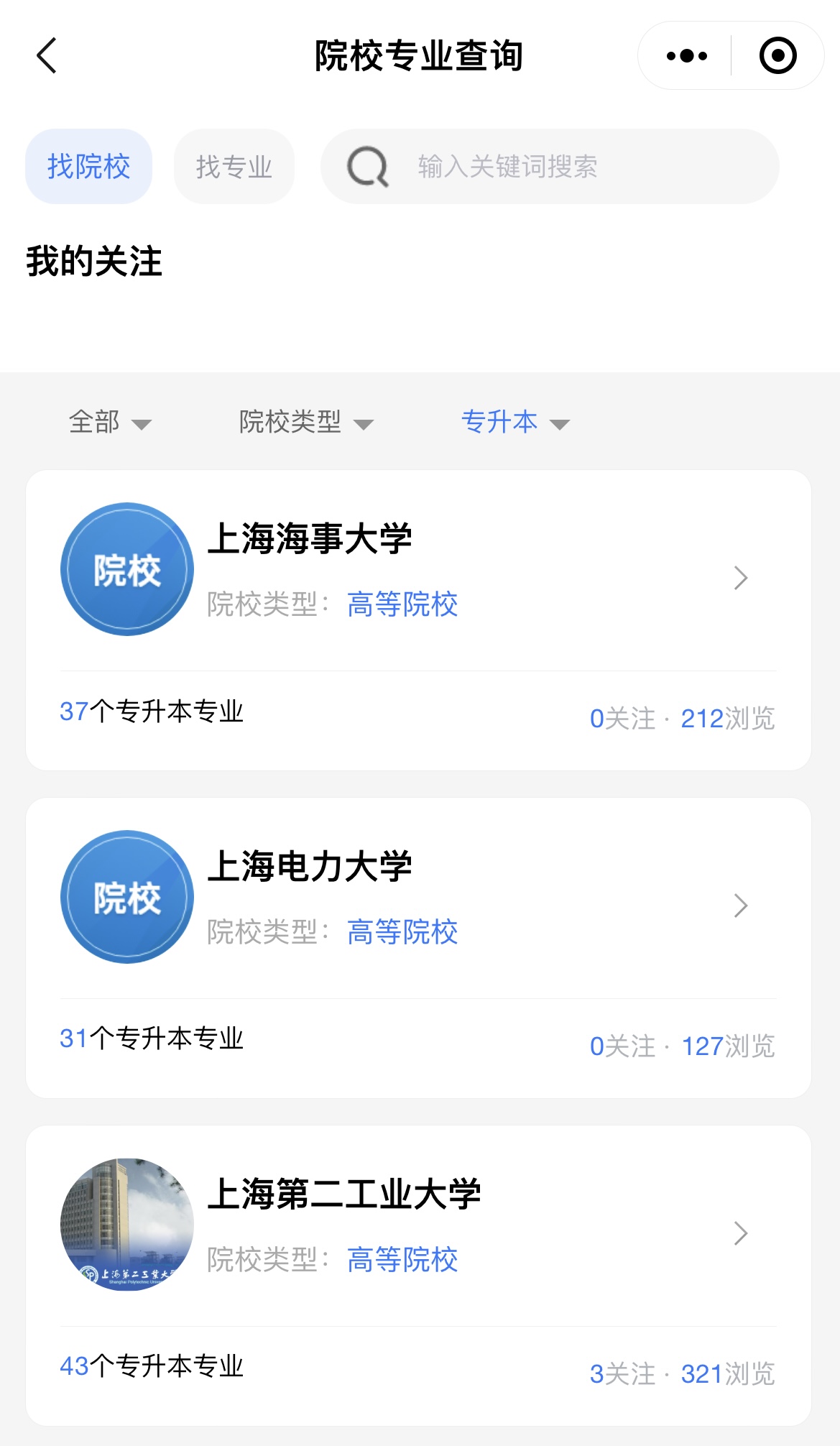Open 上海海事大学 logo avatar

click(126, 568)
